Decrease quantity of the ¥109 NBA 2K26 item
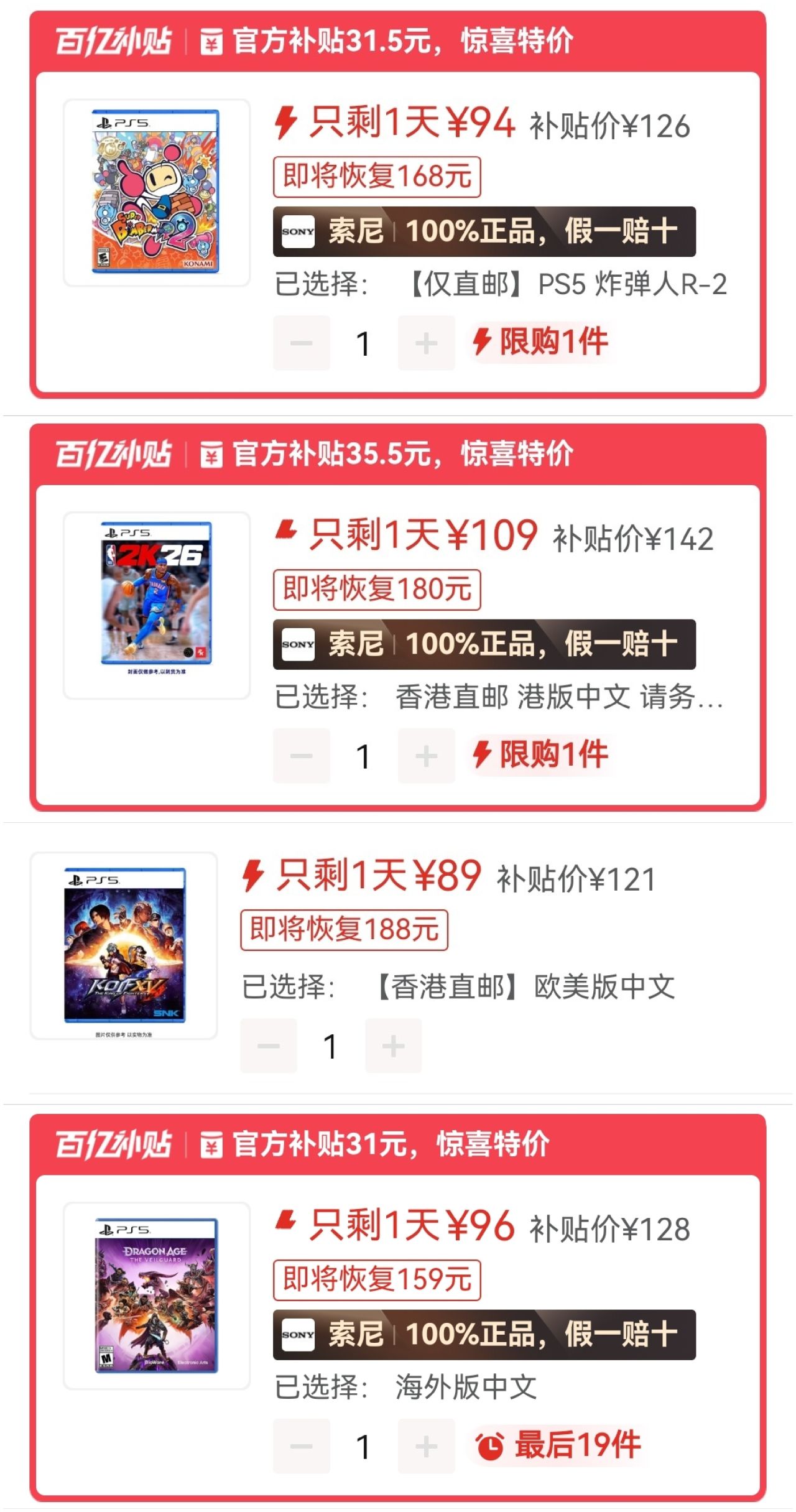This screenshot has width=796, height=1512. [x=302, y=756]
